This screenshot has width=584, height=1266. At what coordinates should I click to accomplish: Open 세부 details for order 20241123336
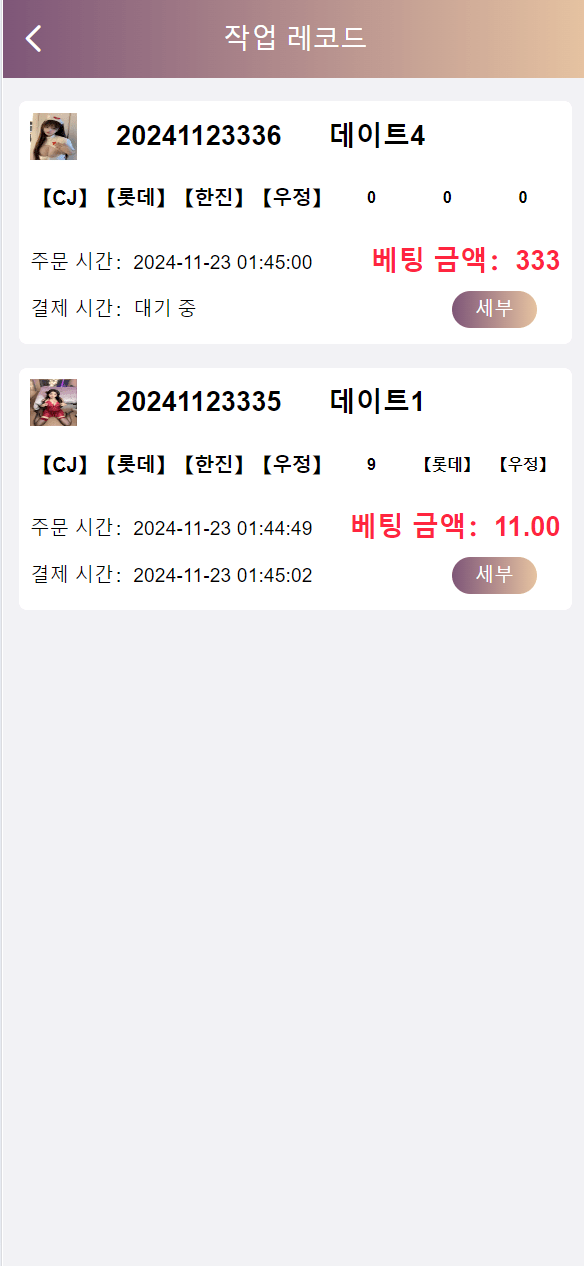click(494, 309)
